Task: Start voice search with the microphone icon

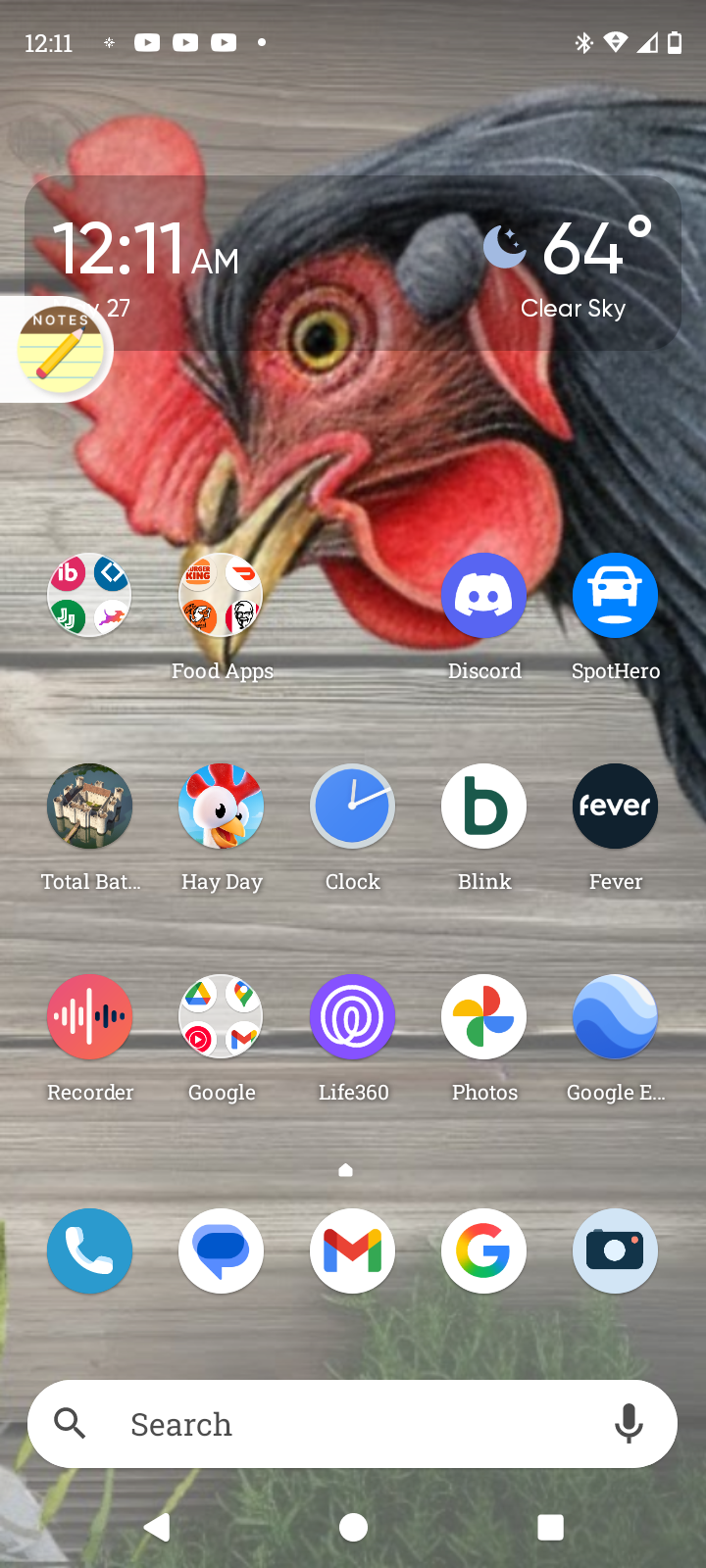Action: [629, 1424]
